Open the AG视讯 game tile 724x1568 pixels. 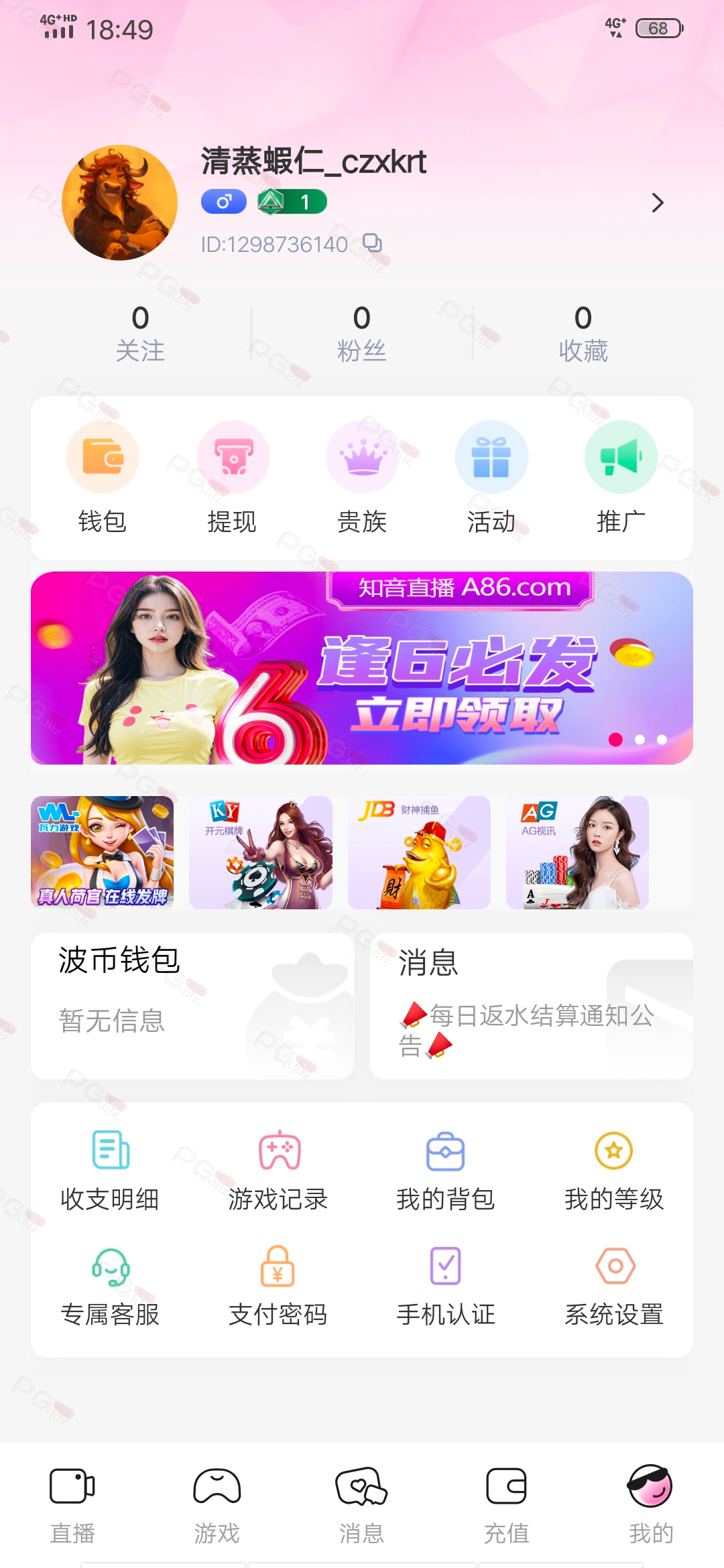[577, 852]
